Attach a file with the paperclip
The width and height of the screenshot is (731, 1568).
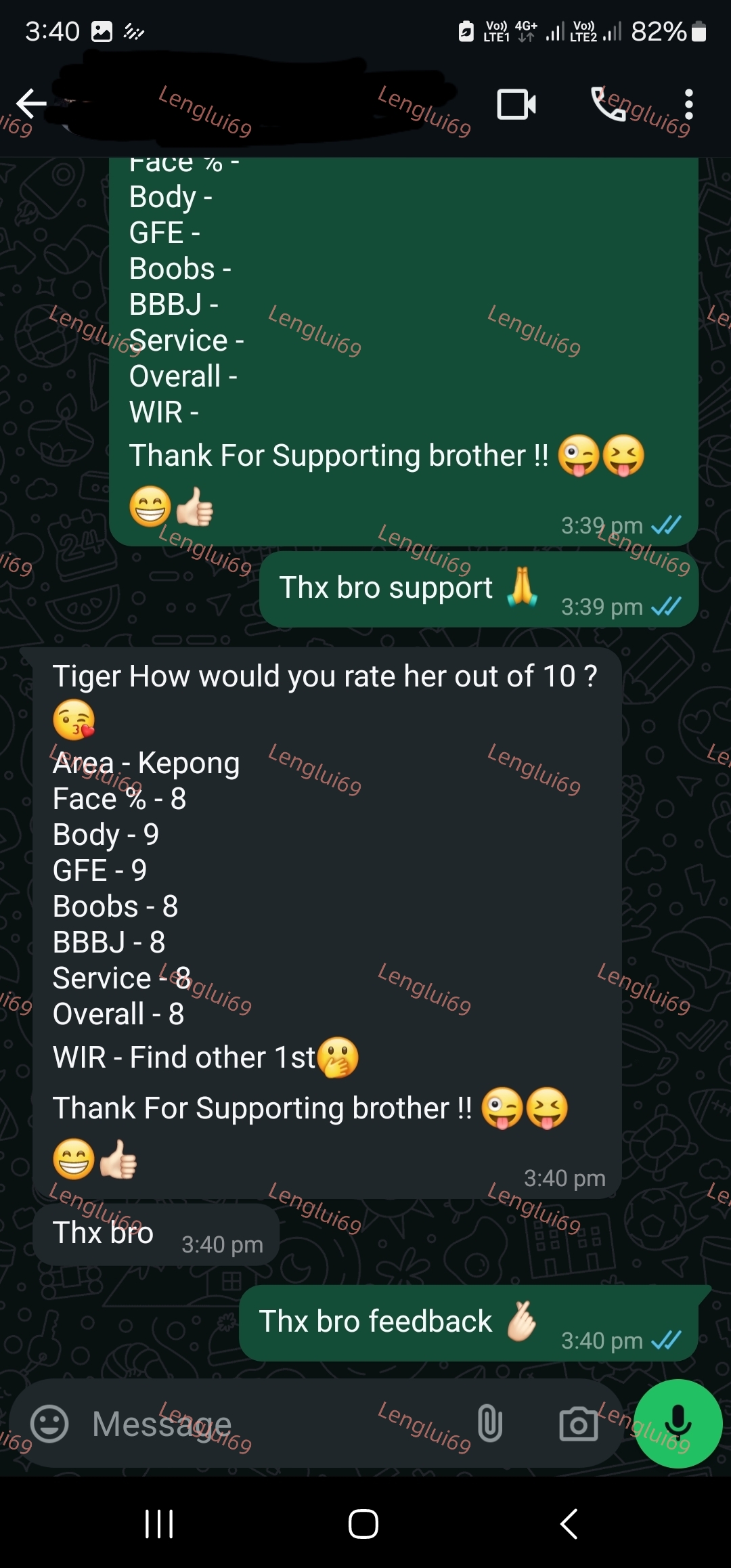[x=489, y=1423]
